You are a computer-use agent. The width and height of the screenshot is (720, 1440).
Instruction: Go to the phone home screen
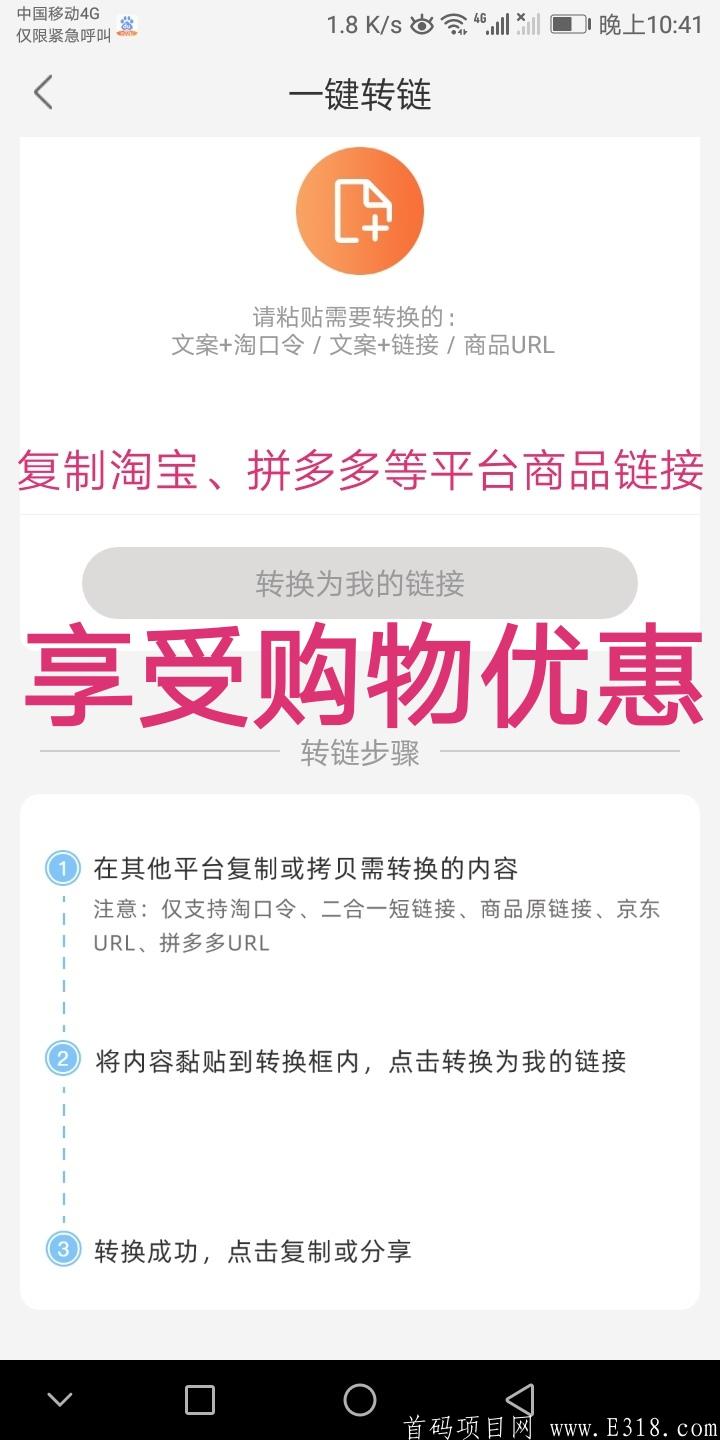click(x=360, y=1399)
